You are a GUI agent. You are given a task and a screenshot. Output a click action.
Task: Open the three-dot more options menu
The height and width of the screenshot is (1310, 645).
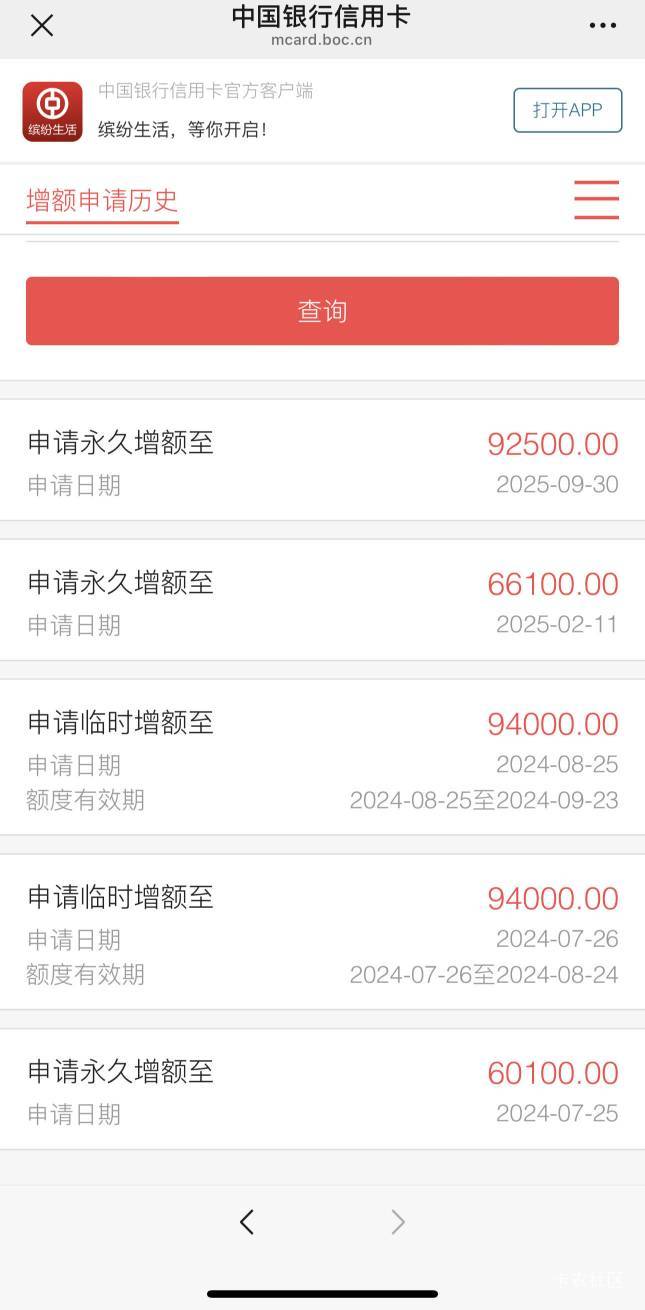602,26
